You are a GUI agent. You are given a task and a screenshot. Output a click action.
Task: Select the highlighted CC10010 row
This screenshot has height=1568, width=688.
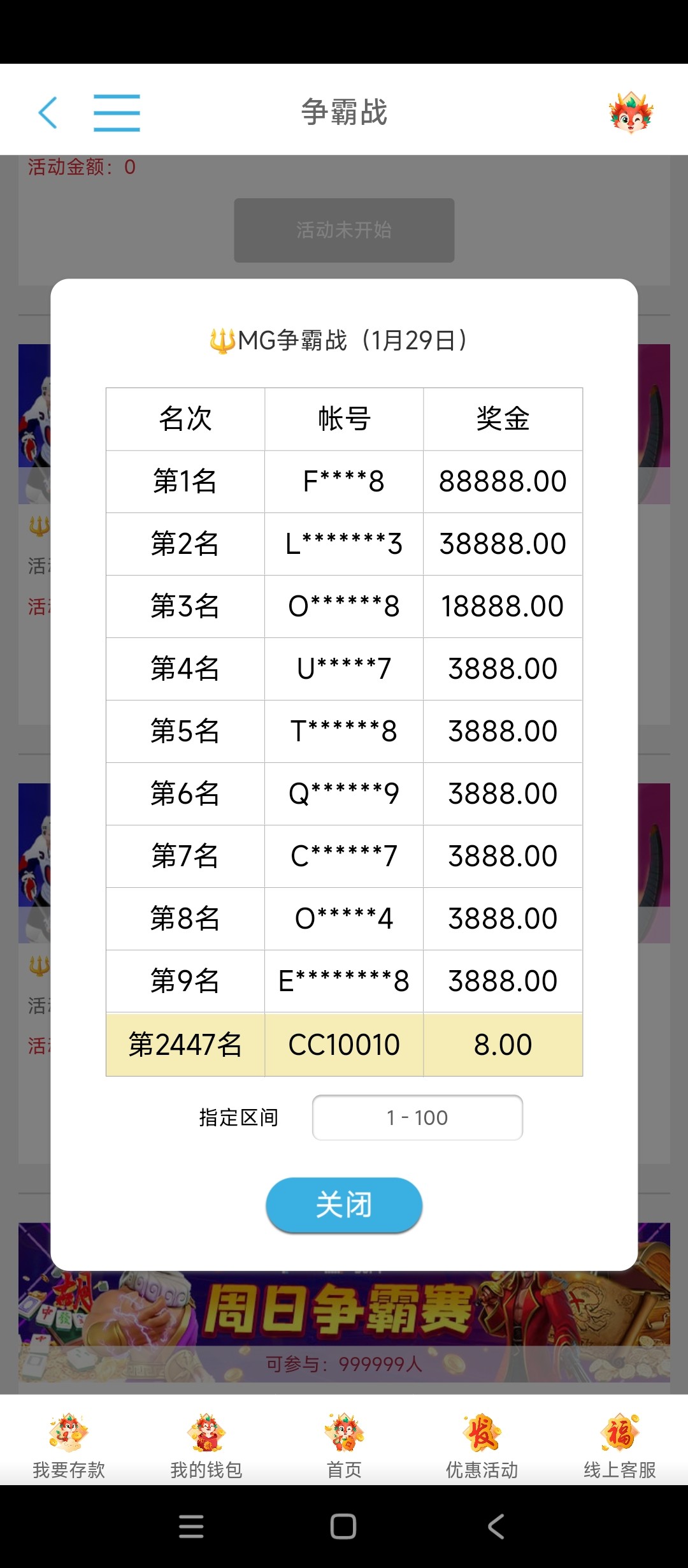click(343, 1044)
